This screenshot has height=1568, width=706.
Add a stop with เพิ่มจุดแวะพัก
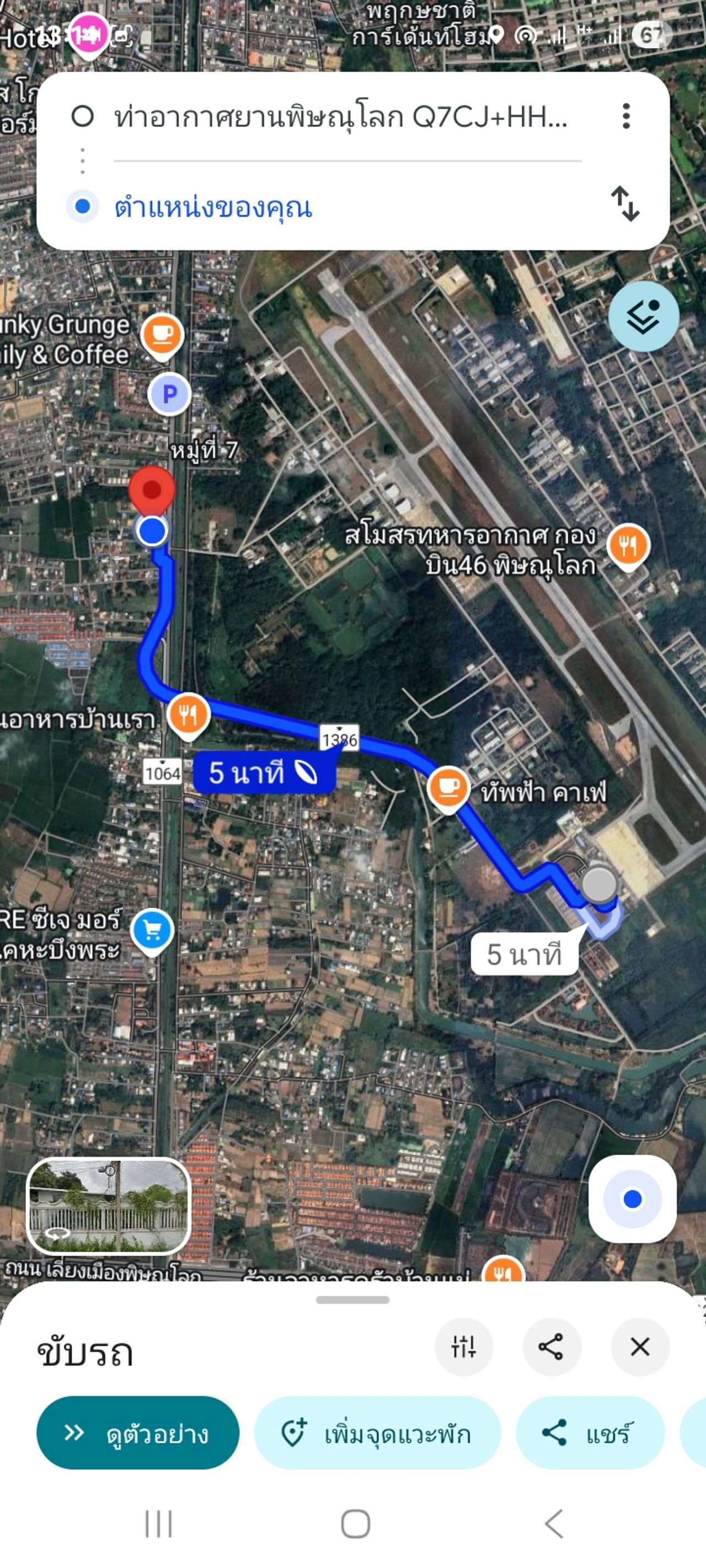377,1433
